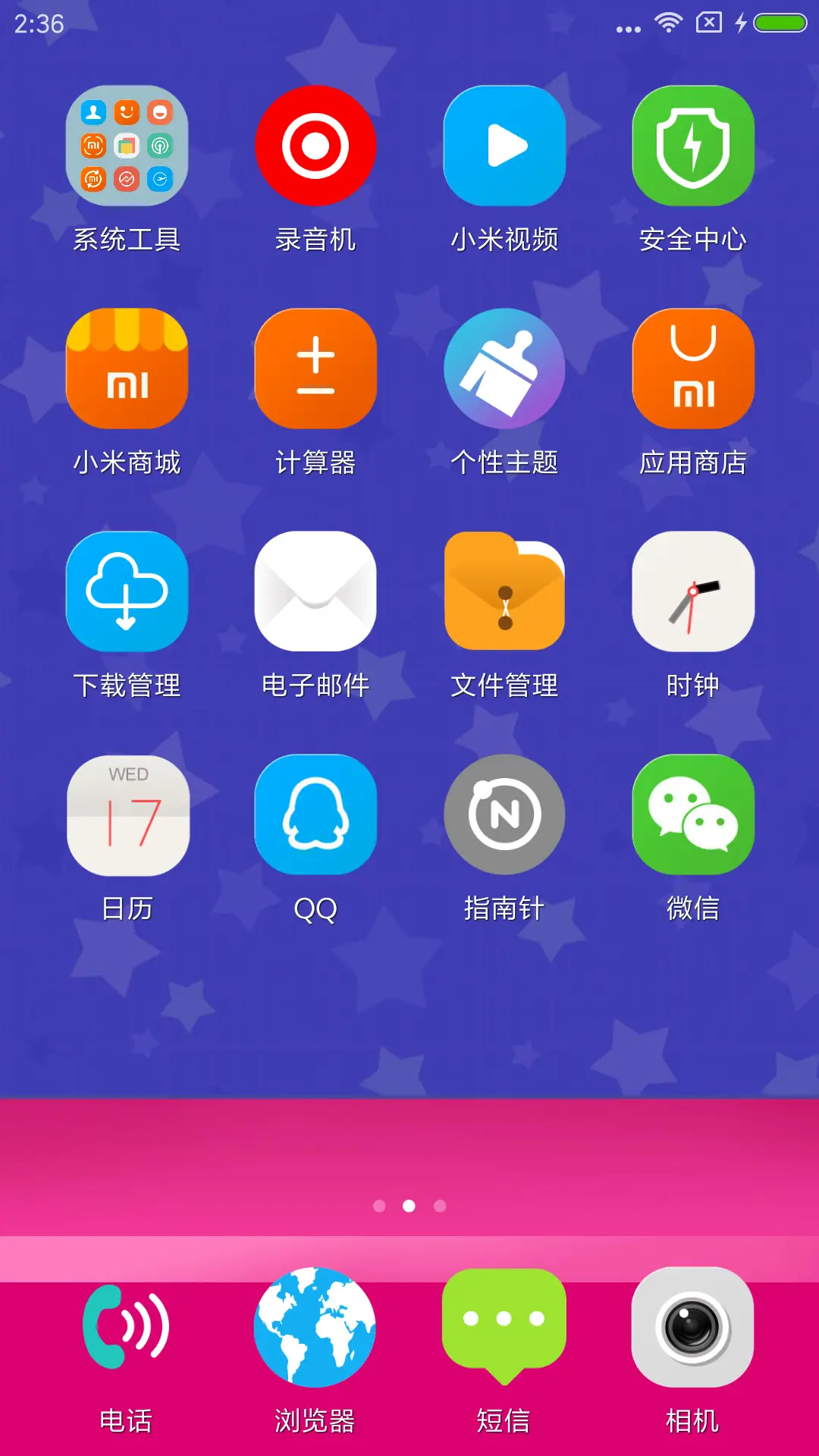Open the 录音机 recorder app
This screenshot has height=1456, width=819.
(x=315, y=144)
